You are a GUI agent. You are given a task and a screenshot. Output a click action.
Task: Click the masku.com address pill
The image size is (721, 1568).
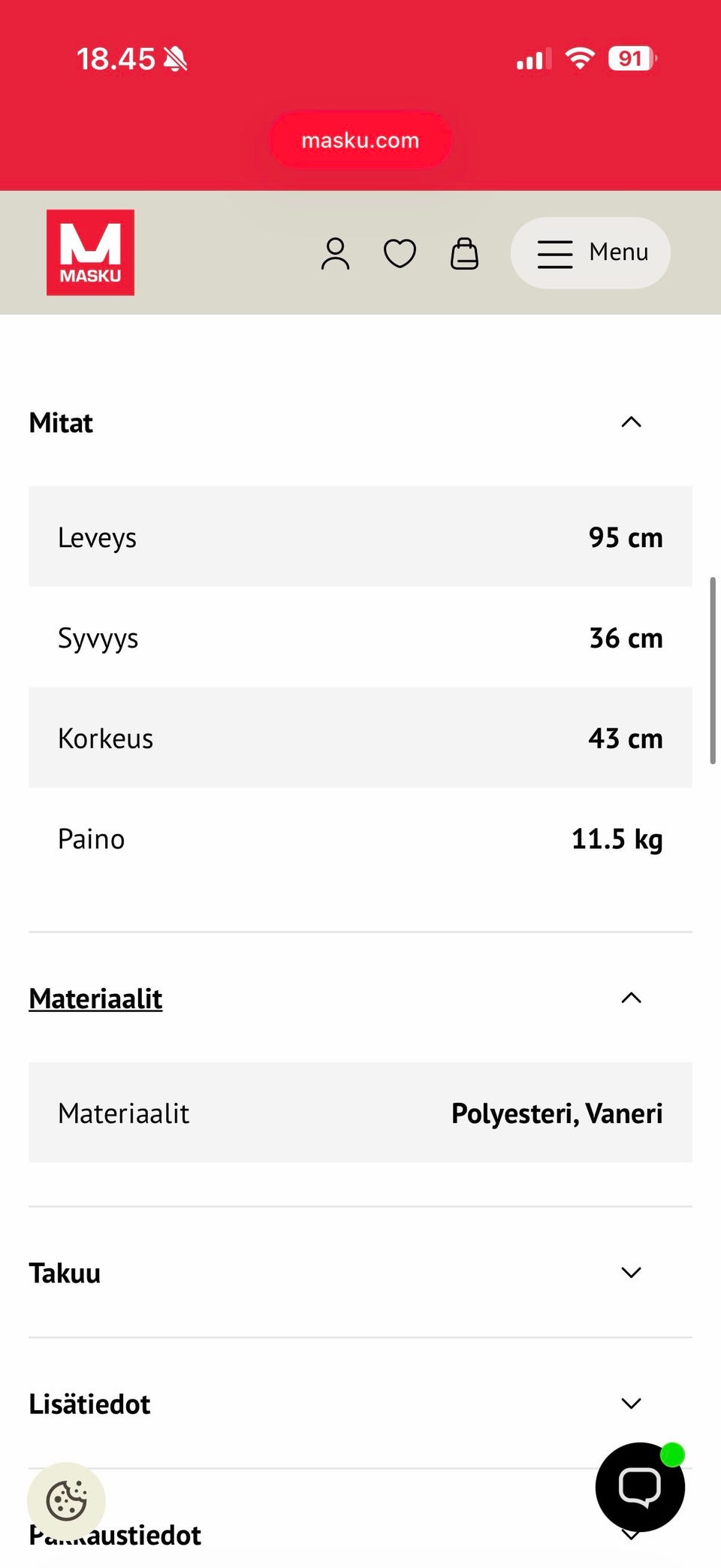[360, 140]
